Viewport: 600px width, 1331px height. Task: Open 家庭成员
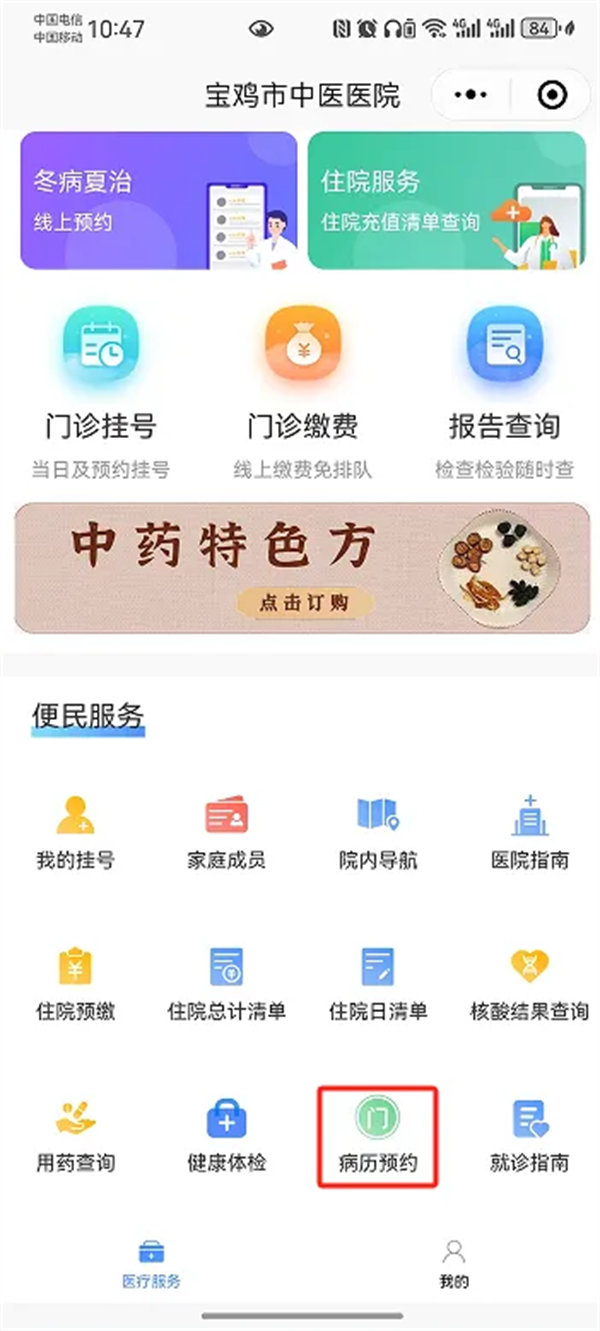click(226, 832)
